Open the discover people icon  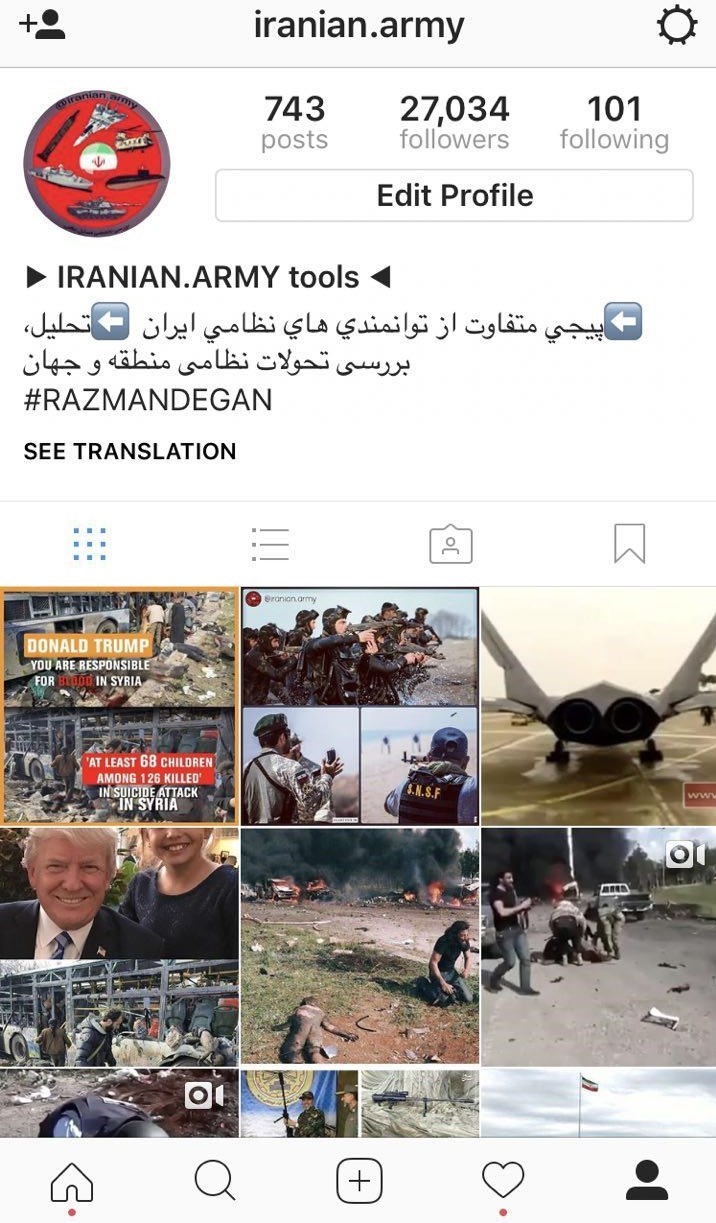point(42,25)
